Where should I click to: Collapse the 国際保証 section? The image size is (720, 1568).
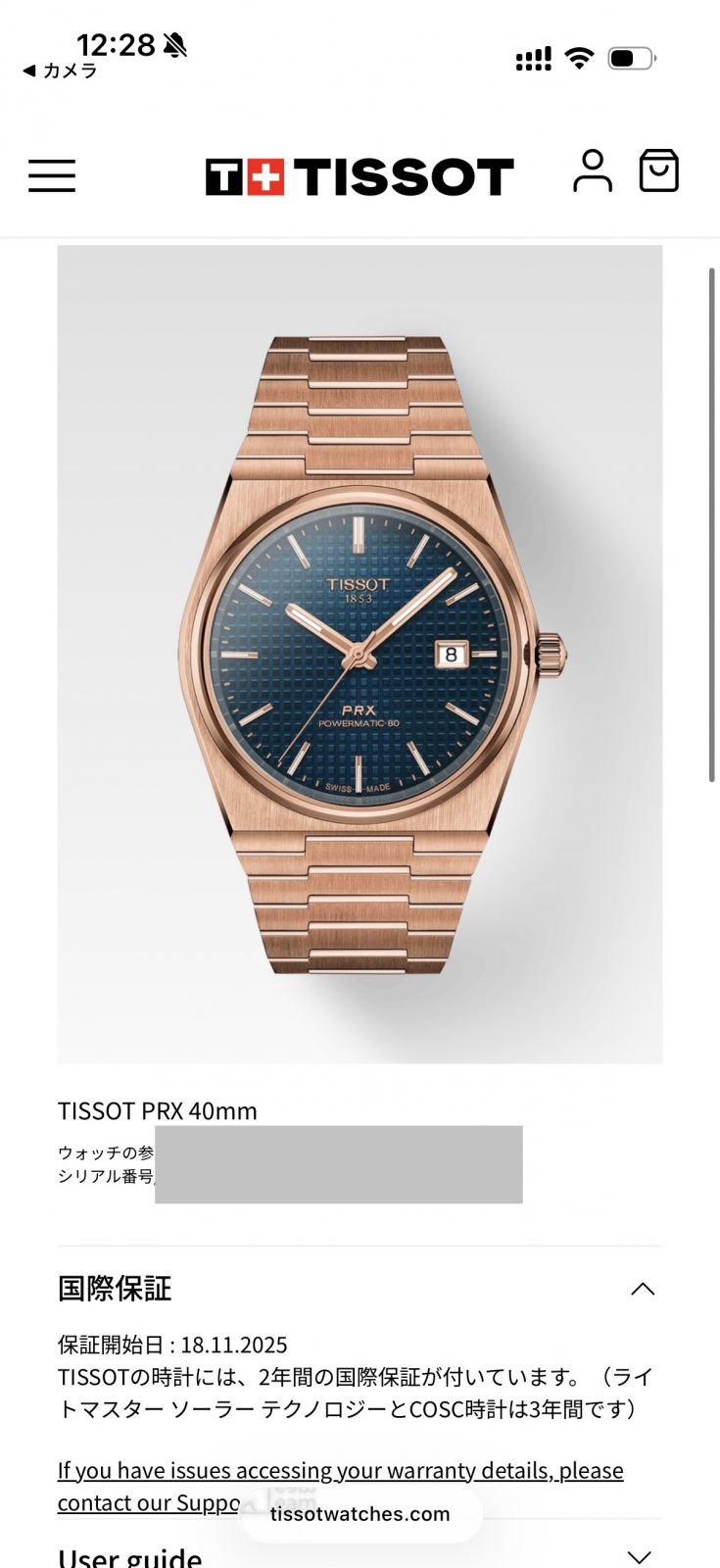643,1289
